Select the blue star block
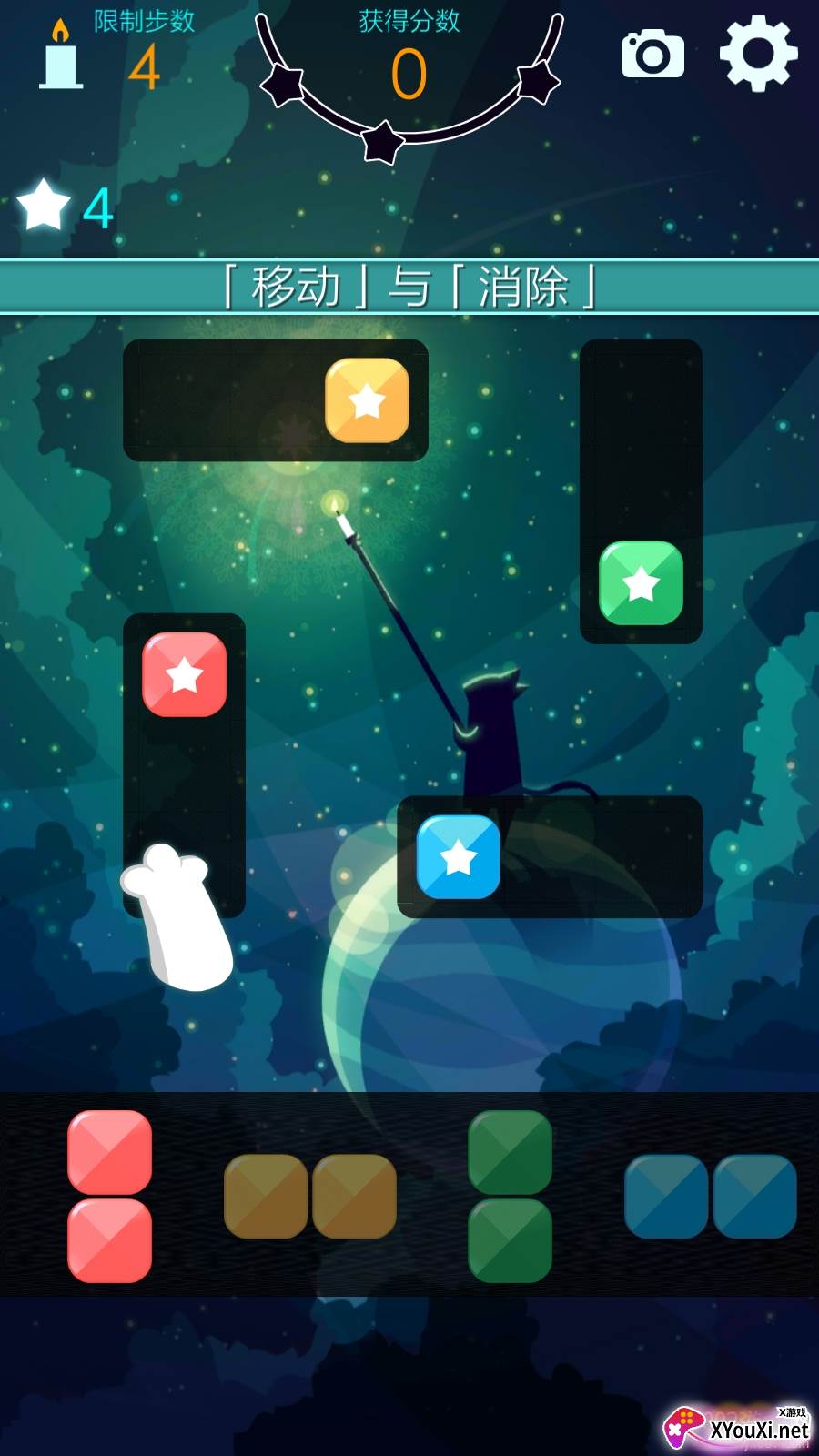The width and height of the screenshot is (819, 1456). pyautogui.click(x=459, y=857)
